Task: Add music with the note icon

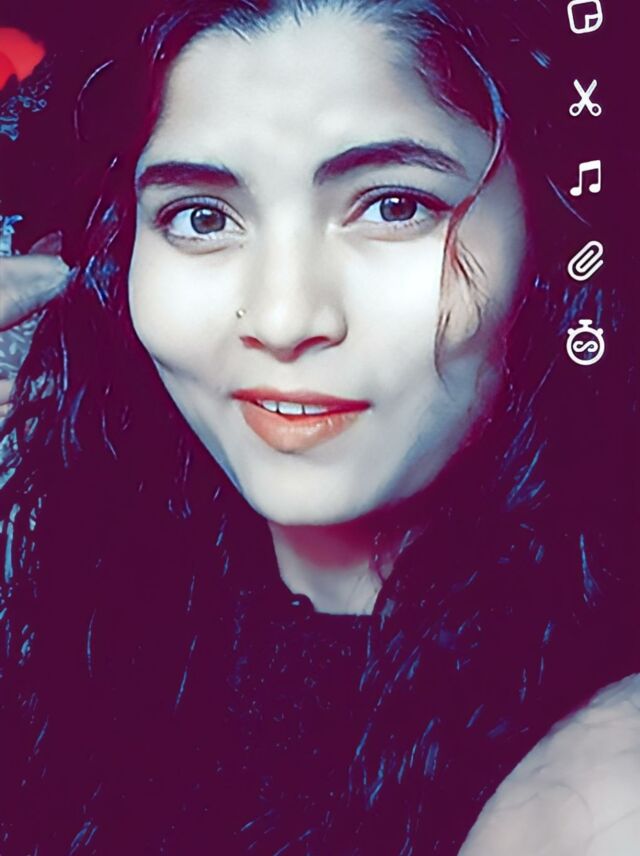Action: pos(585,178)
